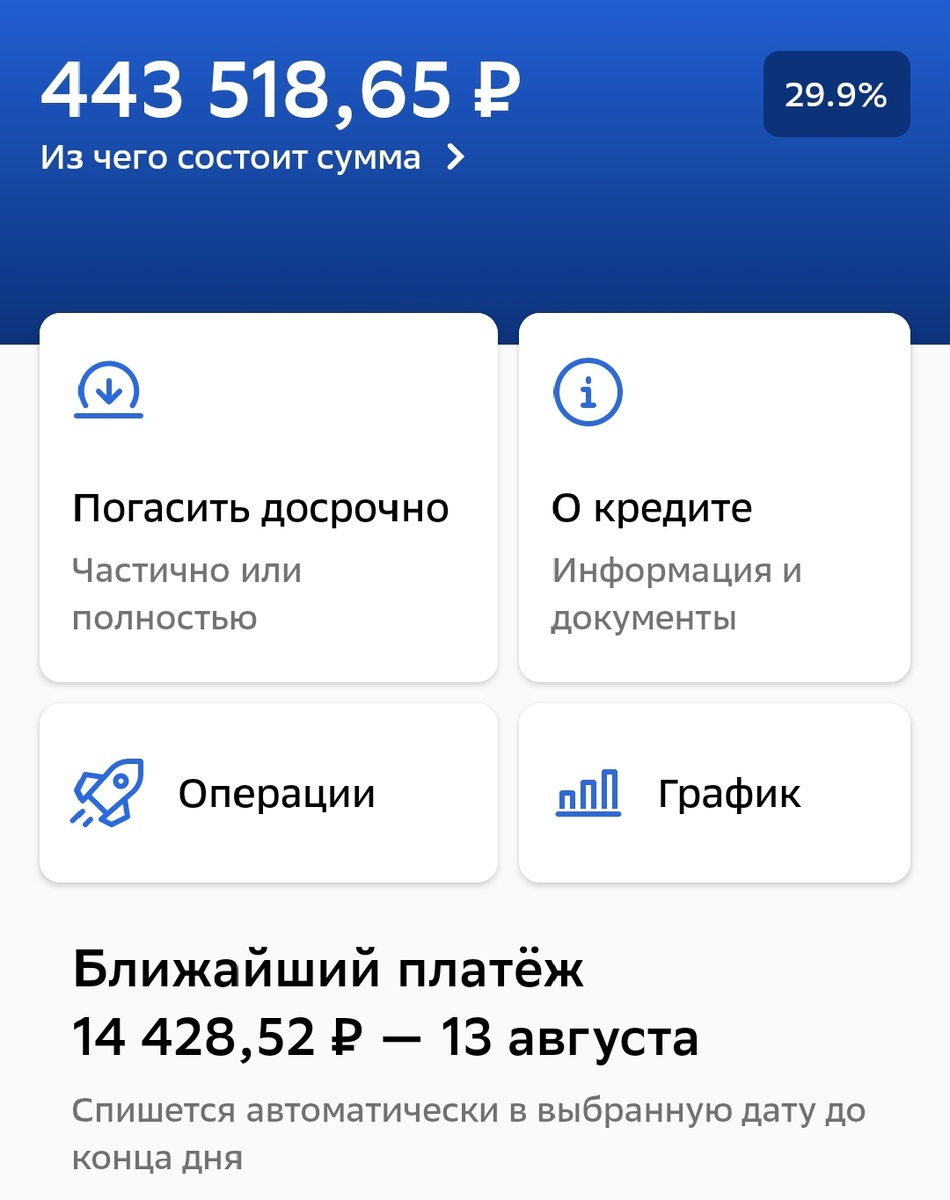Tap the '14 428,52 ₽ — 13 августа' payment line

pos(384,1038)
